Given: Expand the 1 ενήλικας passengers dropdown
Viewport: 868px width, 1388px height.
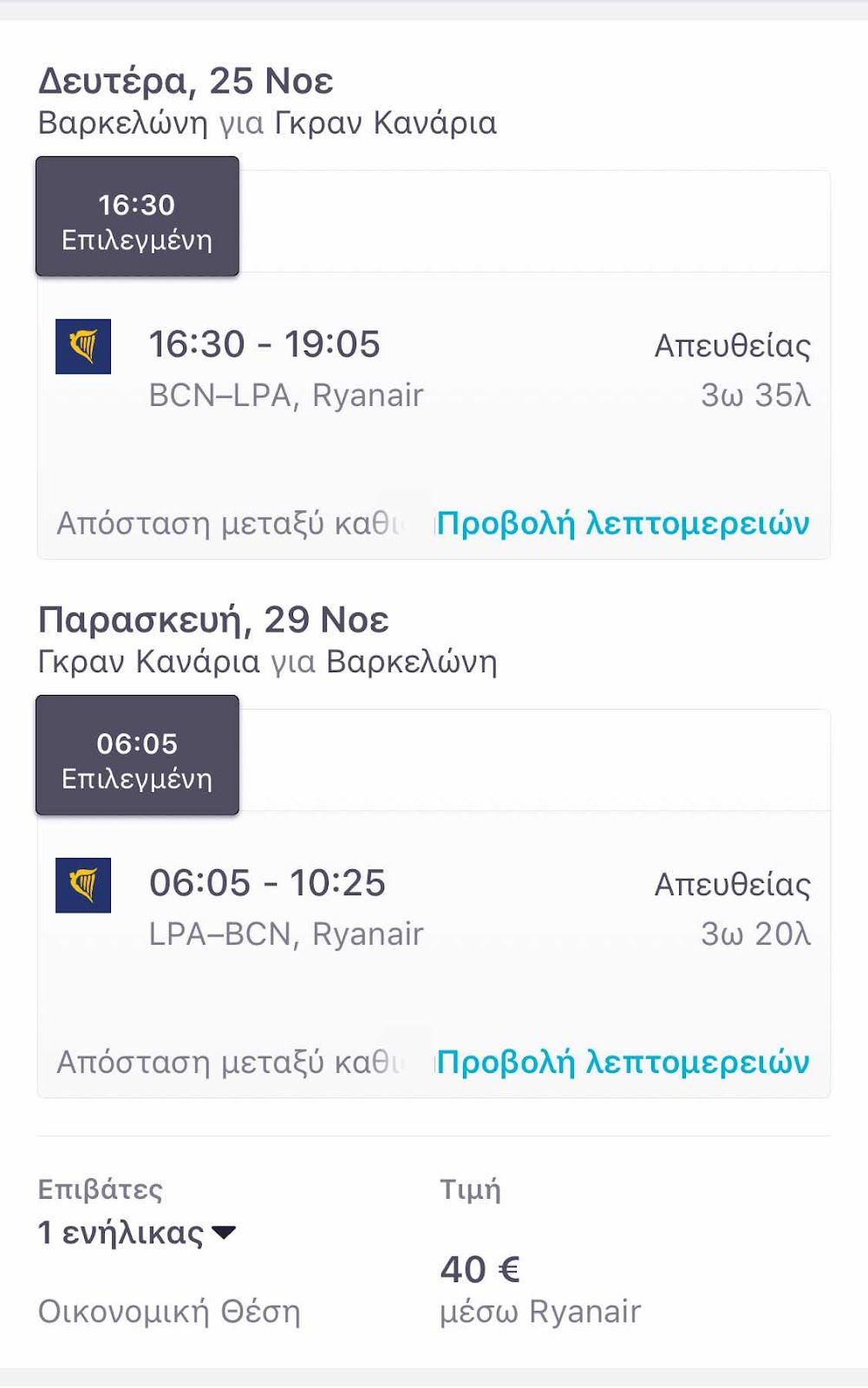Looking at the screenshot, I should click(137, 1233).
